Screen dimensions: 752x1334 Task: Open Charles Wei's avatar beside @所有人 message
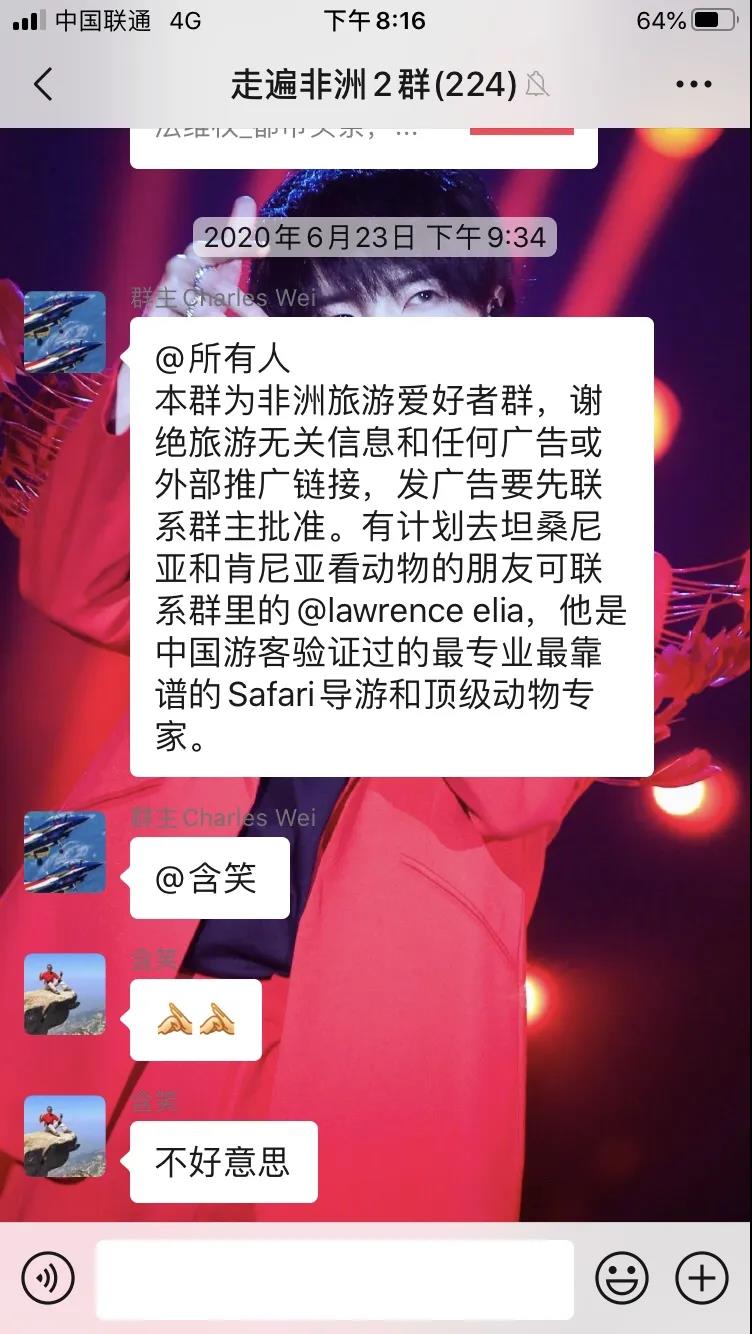coord(65,332)
